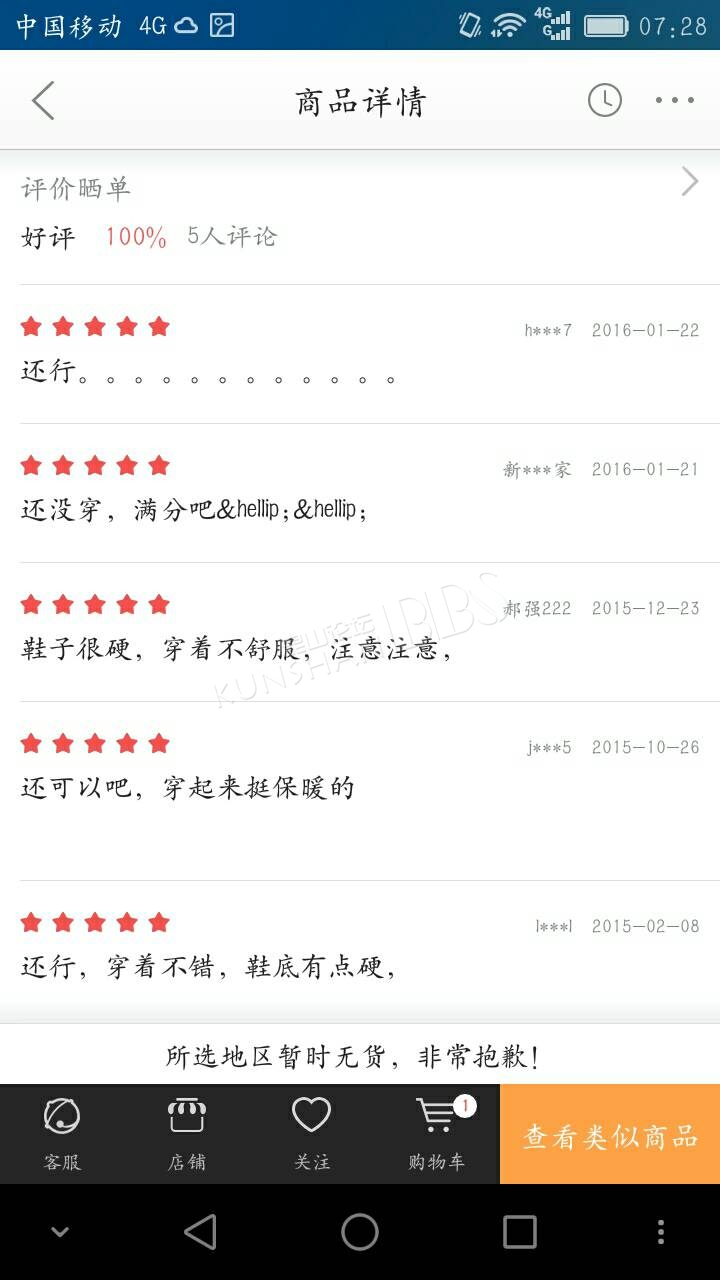Contact 客服 customer service
Image resolution: width=720 pixels, height=1280 pixels.
point(62,1134)
